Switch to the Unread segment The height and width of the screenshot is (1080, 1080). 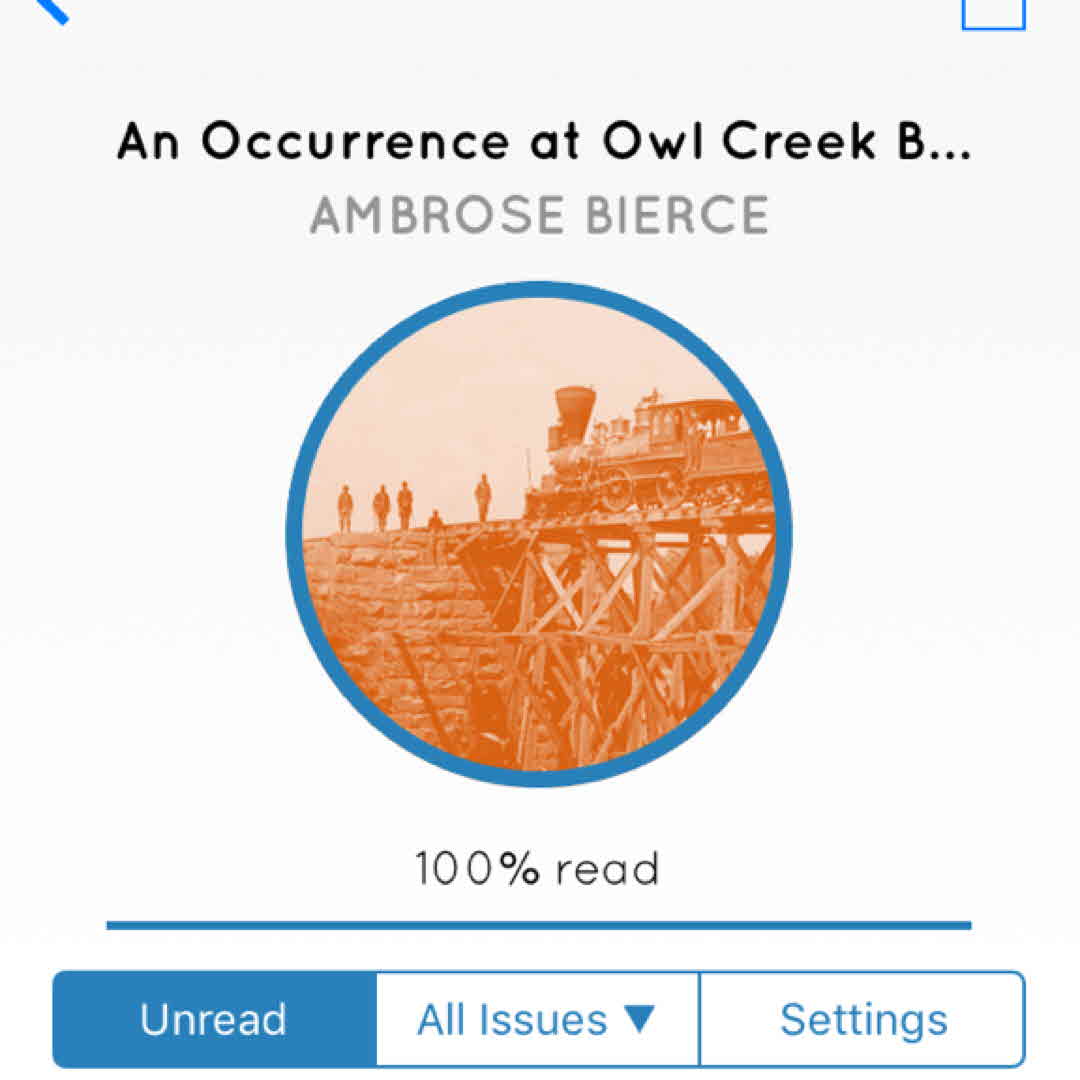(214, 1019)
